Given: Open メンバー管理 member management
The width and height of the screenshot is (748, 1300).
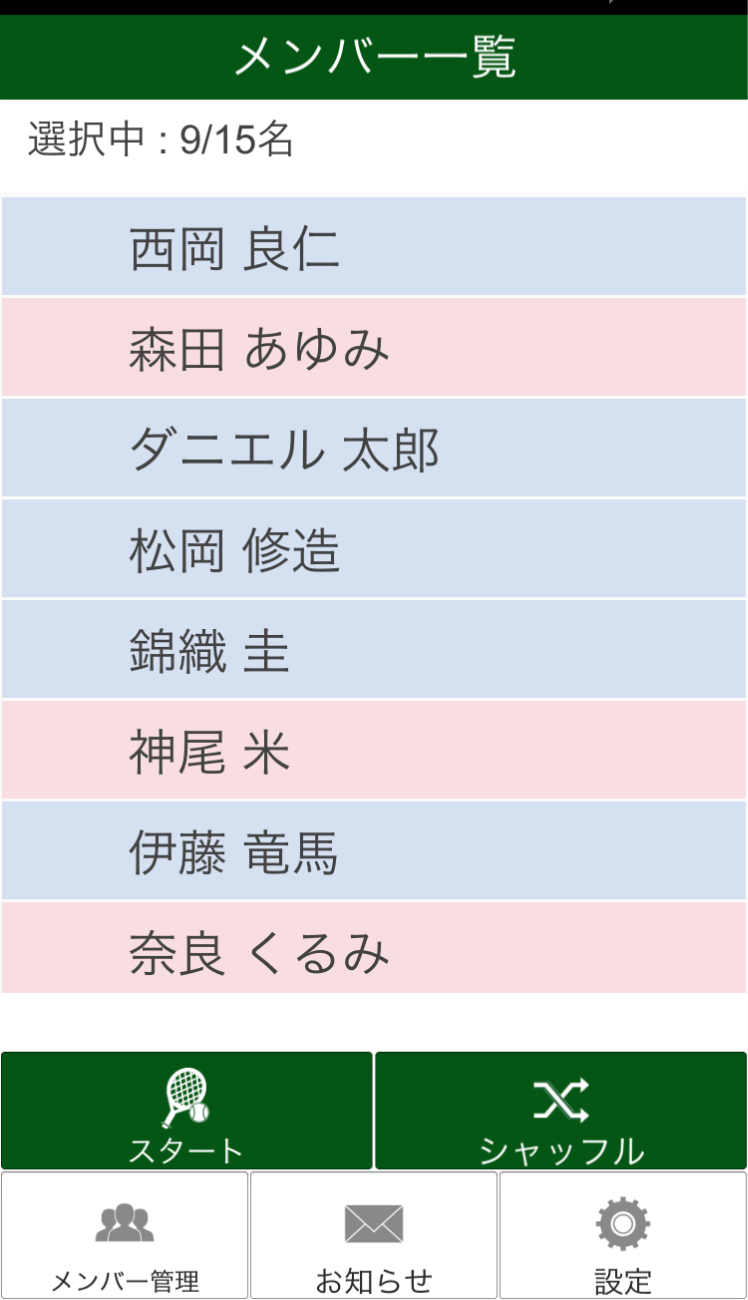Looking at the screenshot, I should [125, 1236].
